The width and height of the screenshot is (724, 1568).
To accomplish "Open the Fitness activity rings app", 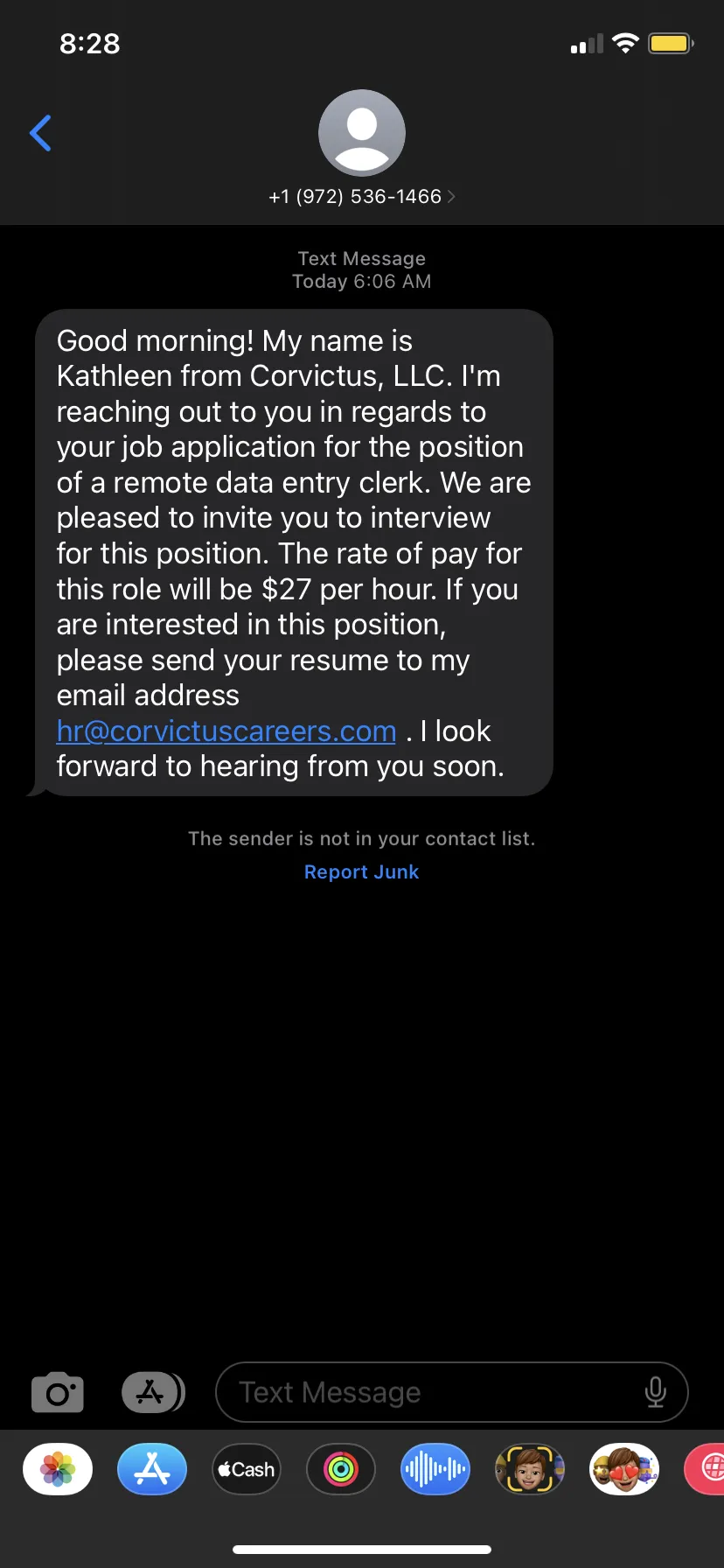I will pyautogui.click(x=341, y=1469).
